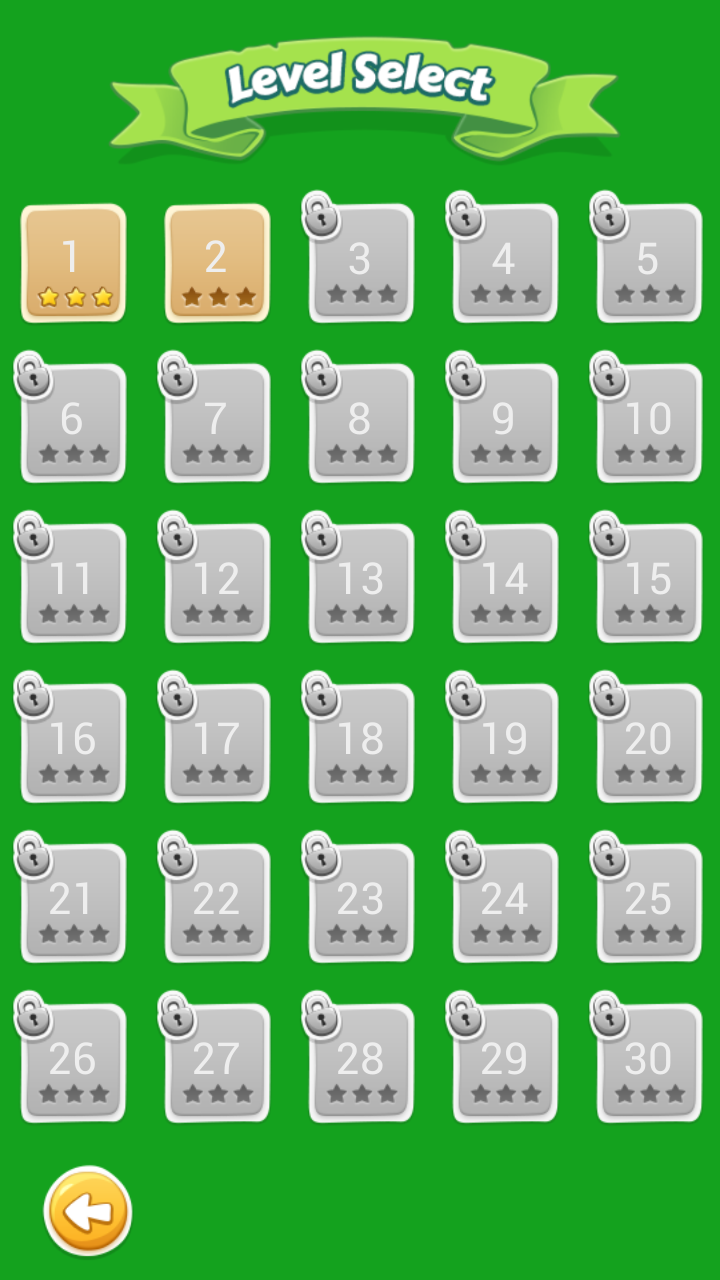
Task: Tap the locked level 5 tile
Action: coord(649,264)
